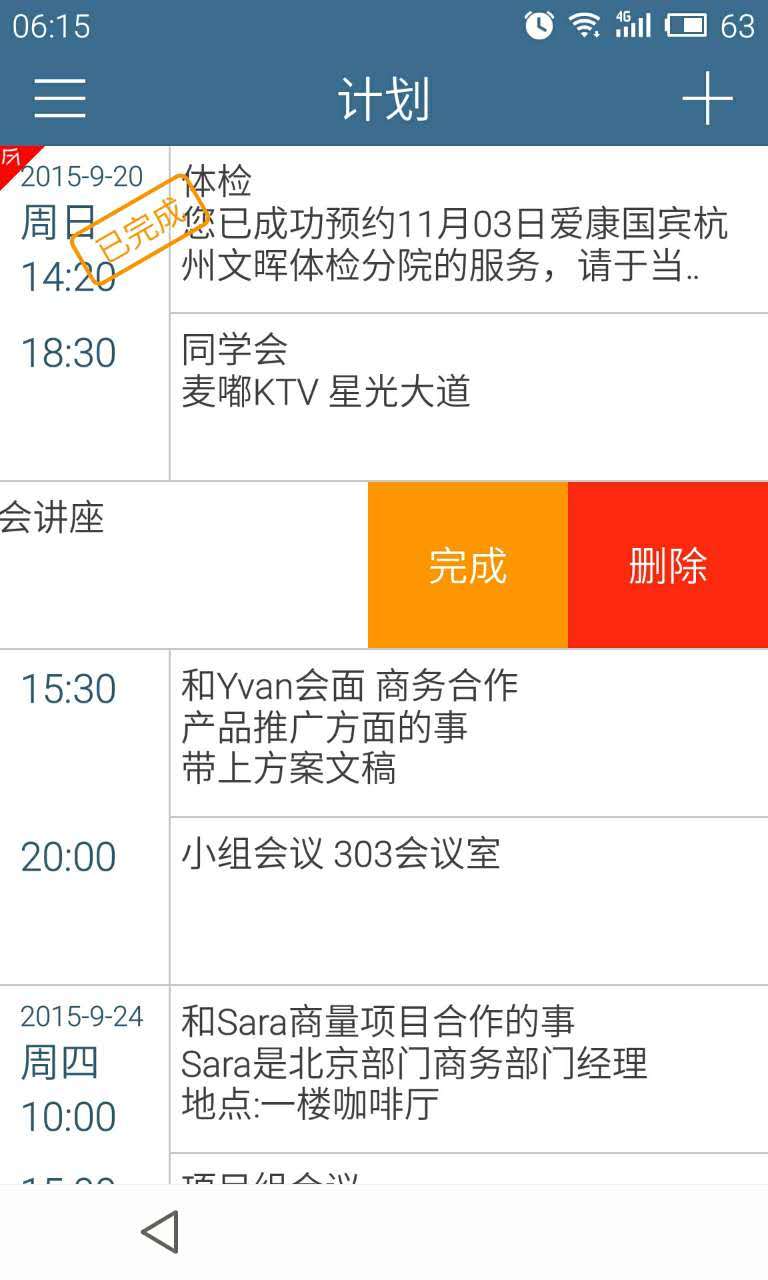Tap the plus icon to add a new plan
Screen dimensions: 768x1280
pos(709,97)
